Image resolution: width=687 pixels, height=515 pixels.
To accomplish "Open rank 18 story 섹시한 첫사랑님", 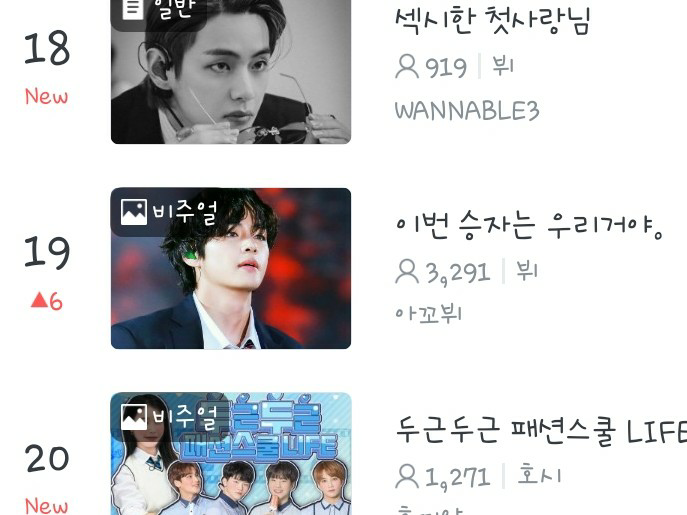I will 493,21.
